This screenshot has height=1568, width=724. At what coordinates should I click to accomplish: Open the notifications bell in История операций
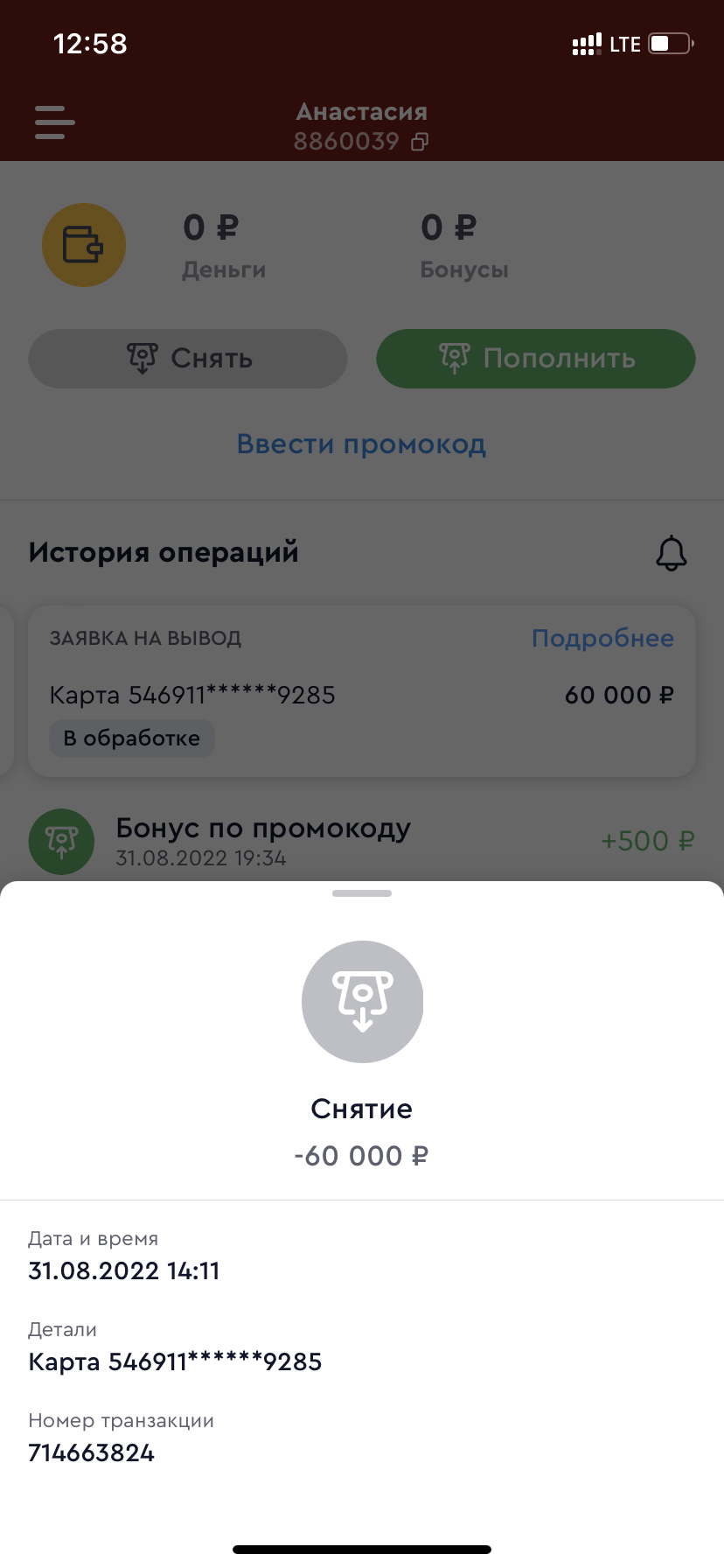click(x=671, y=553)
